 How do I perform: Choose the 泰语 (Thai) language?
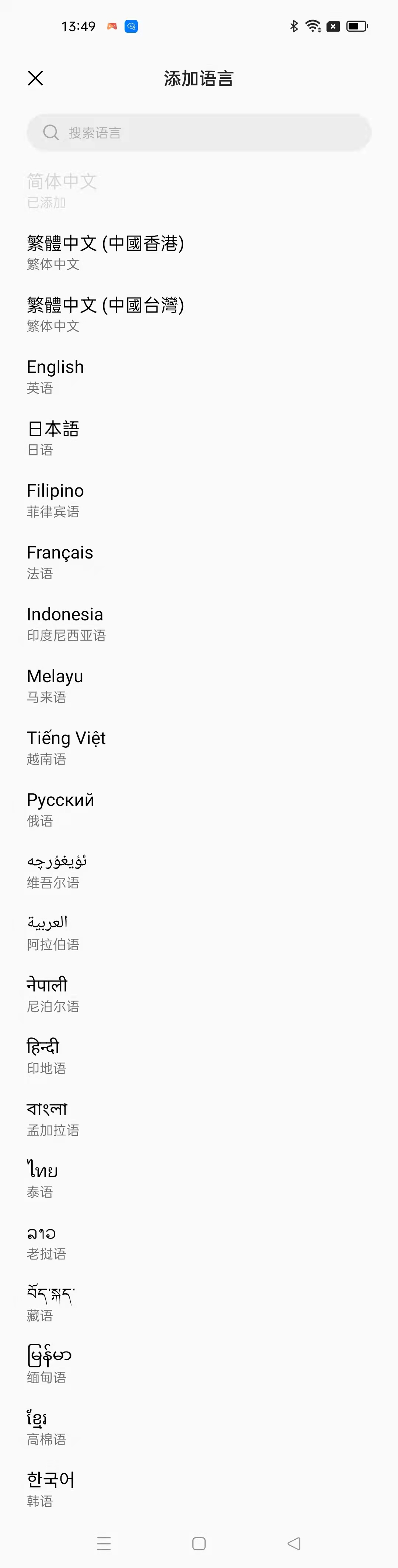[x=42, y=1180]
